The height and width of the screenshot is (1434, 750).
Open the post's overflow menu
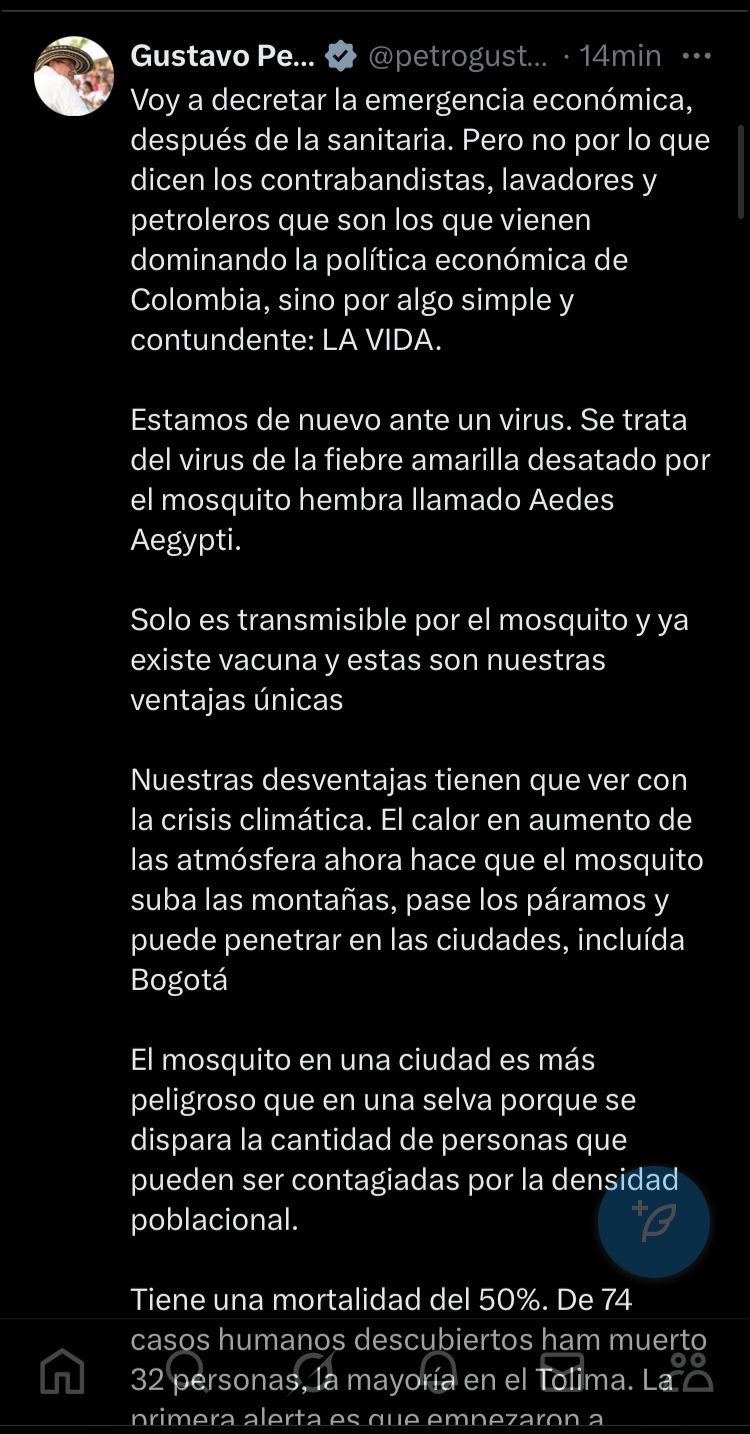(x=696, y=56)
